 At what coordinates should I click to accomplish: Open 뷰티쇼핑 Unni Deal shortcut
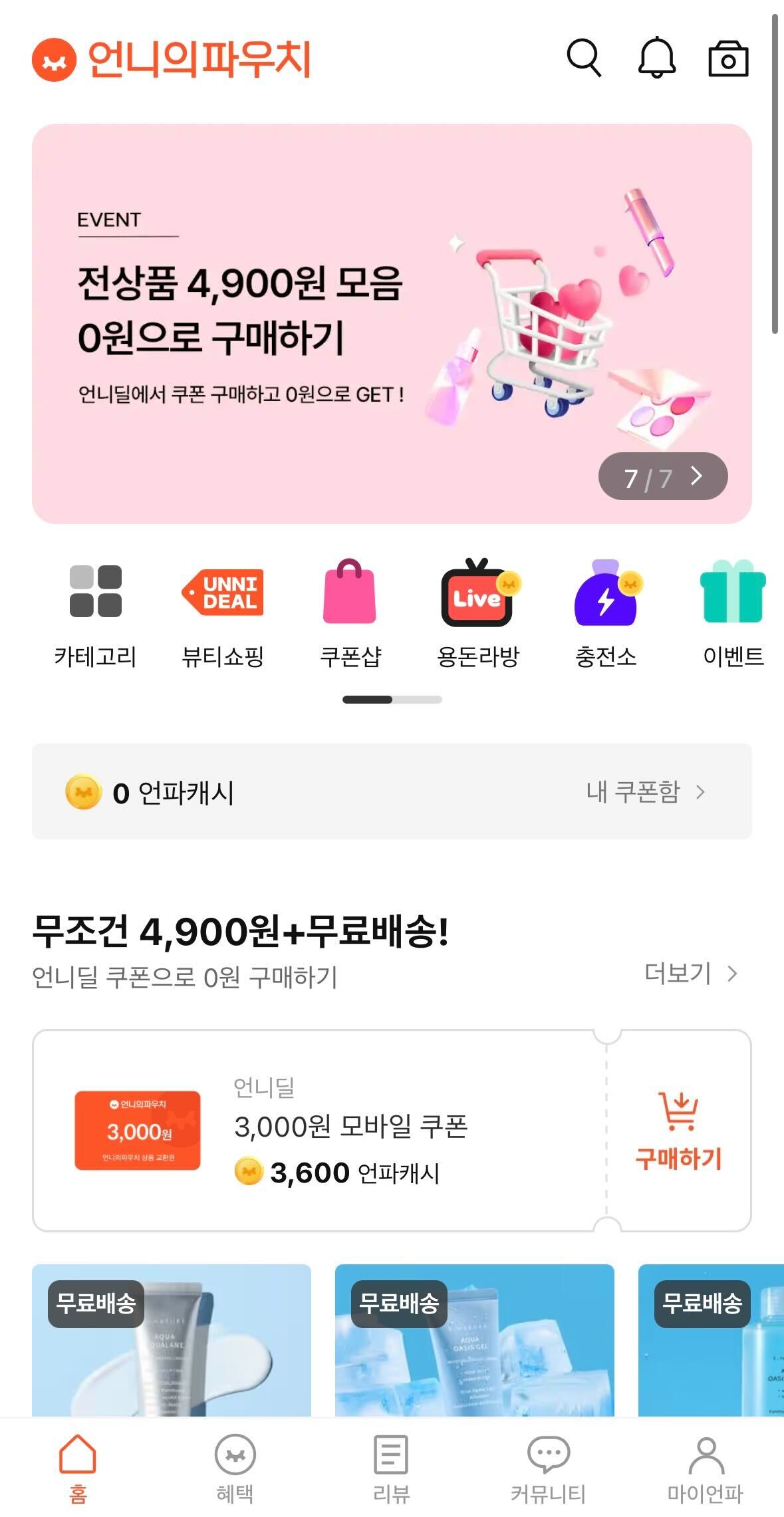coord(223,612)
